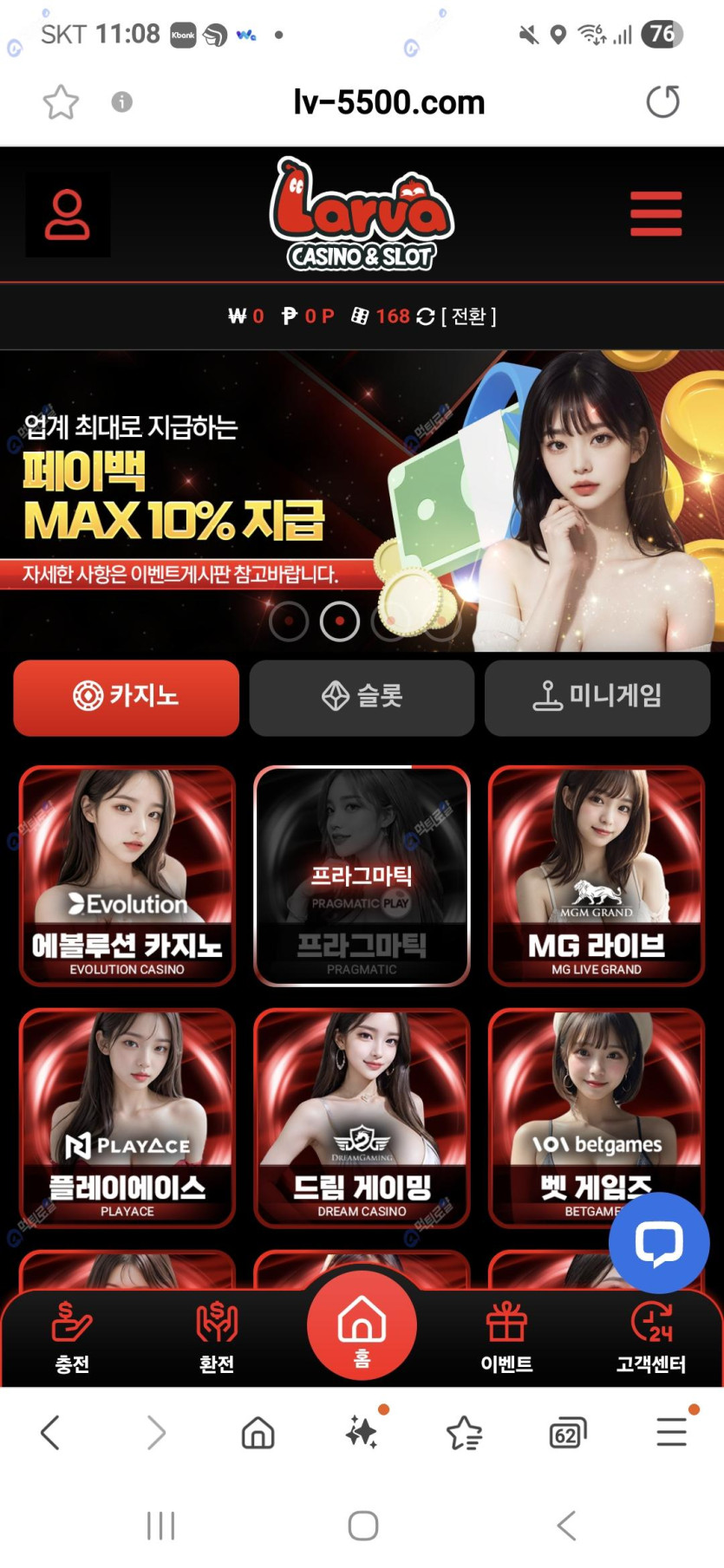This screenshot has width=724, height=1568.
Task: Open the Dream Gaming casino card
Action: point(362,1116)
